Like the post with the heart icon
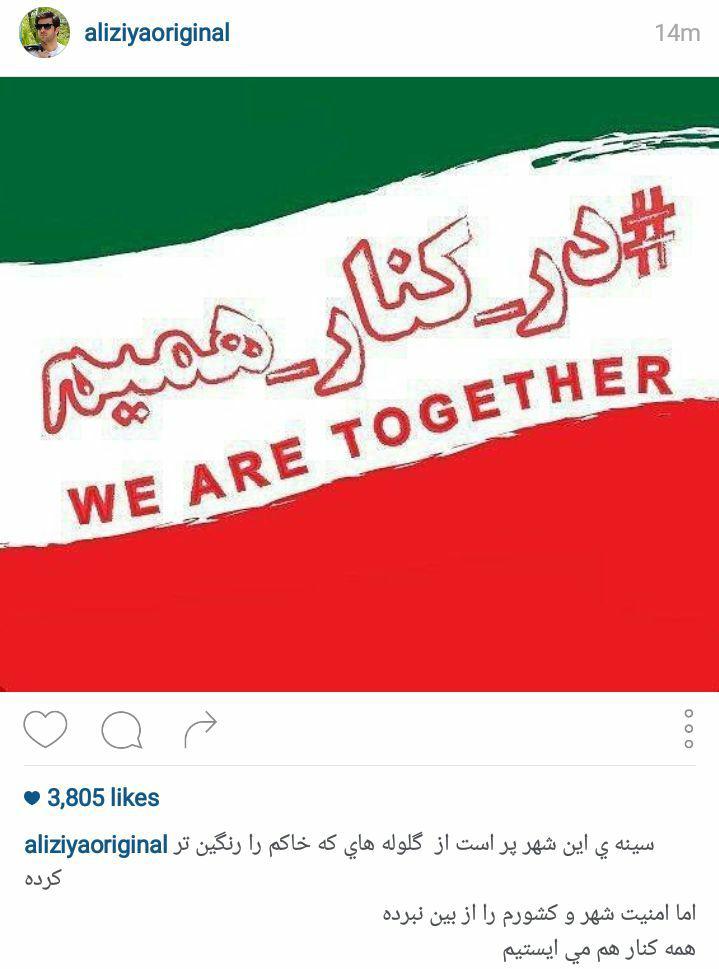This screenshot has width=719, height=969. (x=45, y=729)
